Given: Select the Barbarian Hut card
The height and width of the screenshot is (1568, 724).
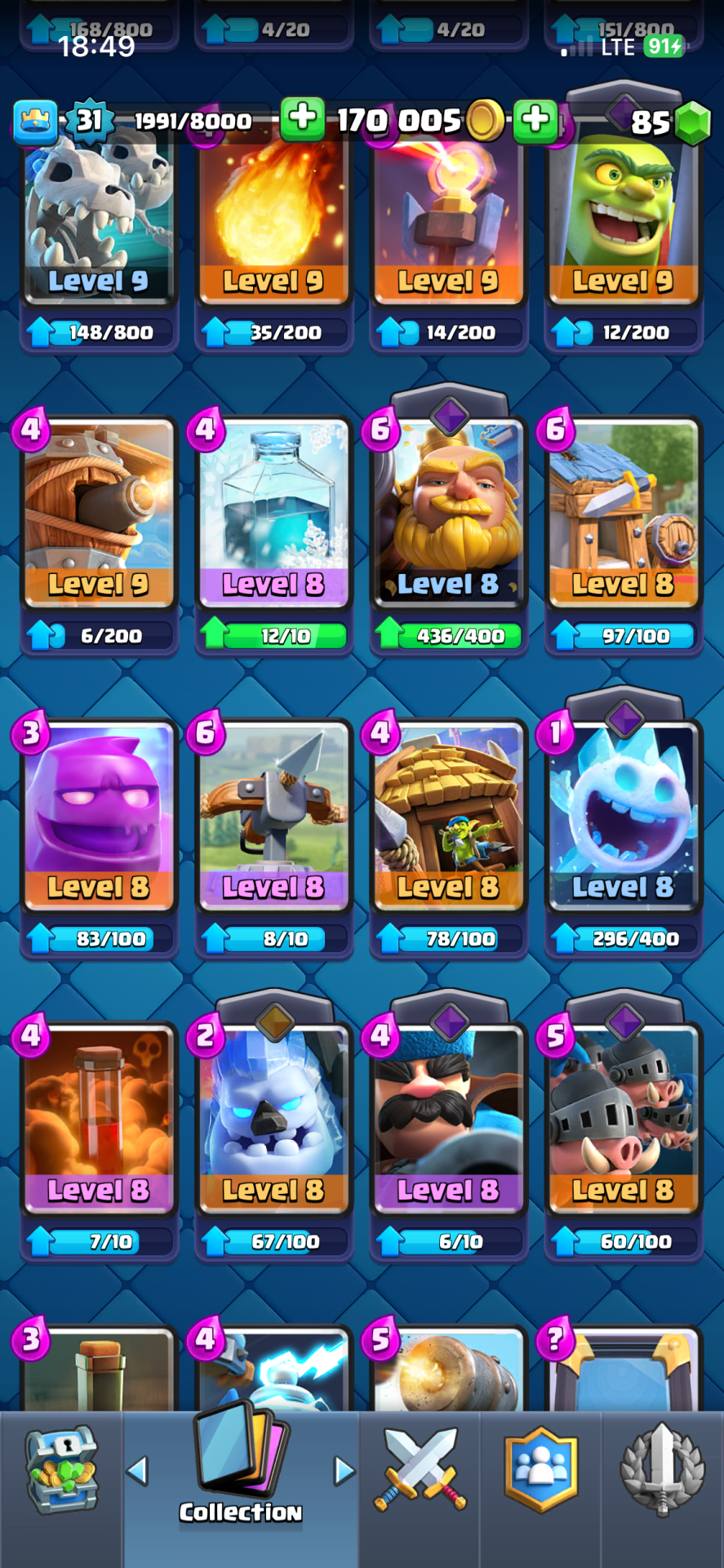Looking at the screenshot, I should [623, 514].
